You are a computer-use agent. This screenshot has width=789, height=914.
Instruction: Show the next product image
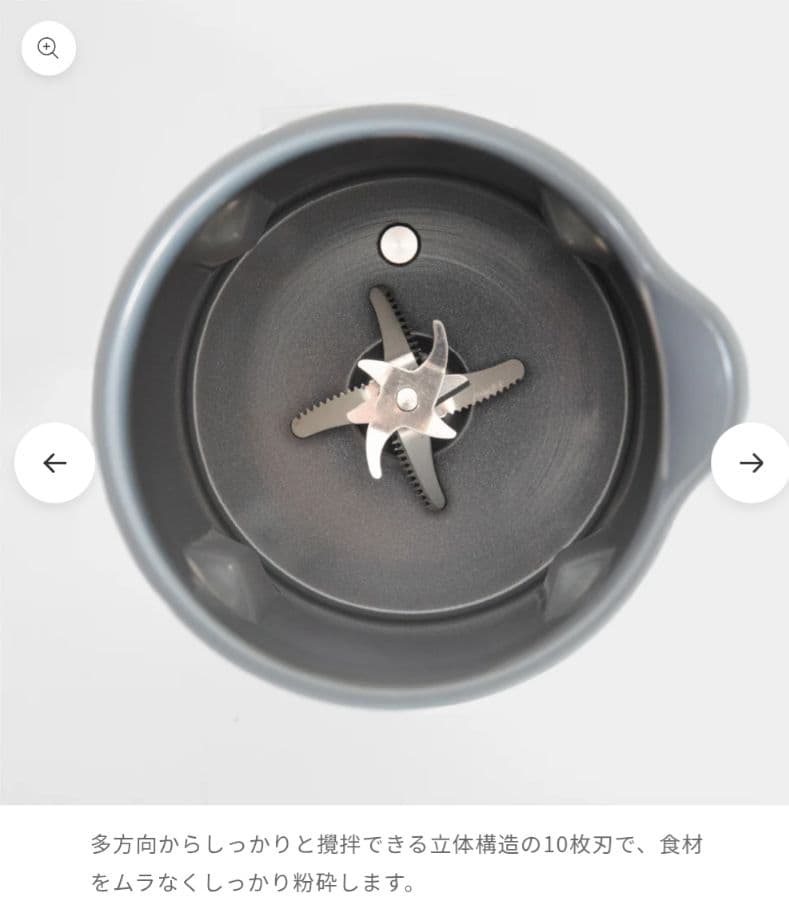pos(750,462)
